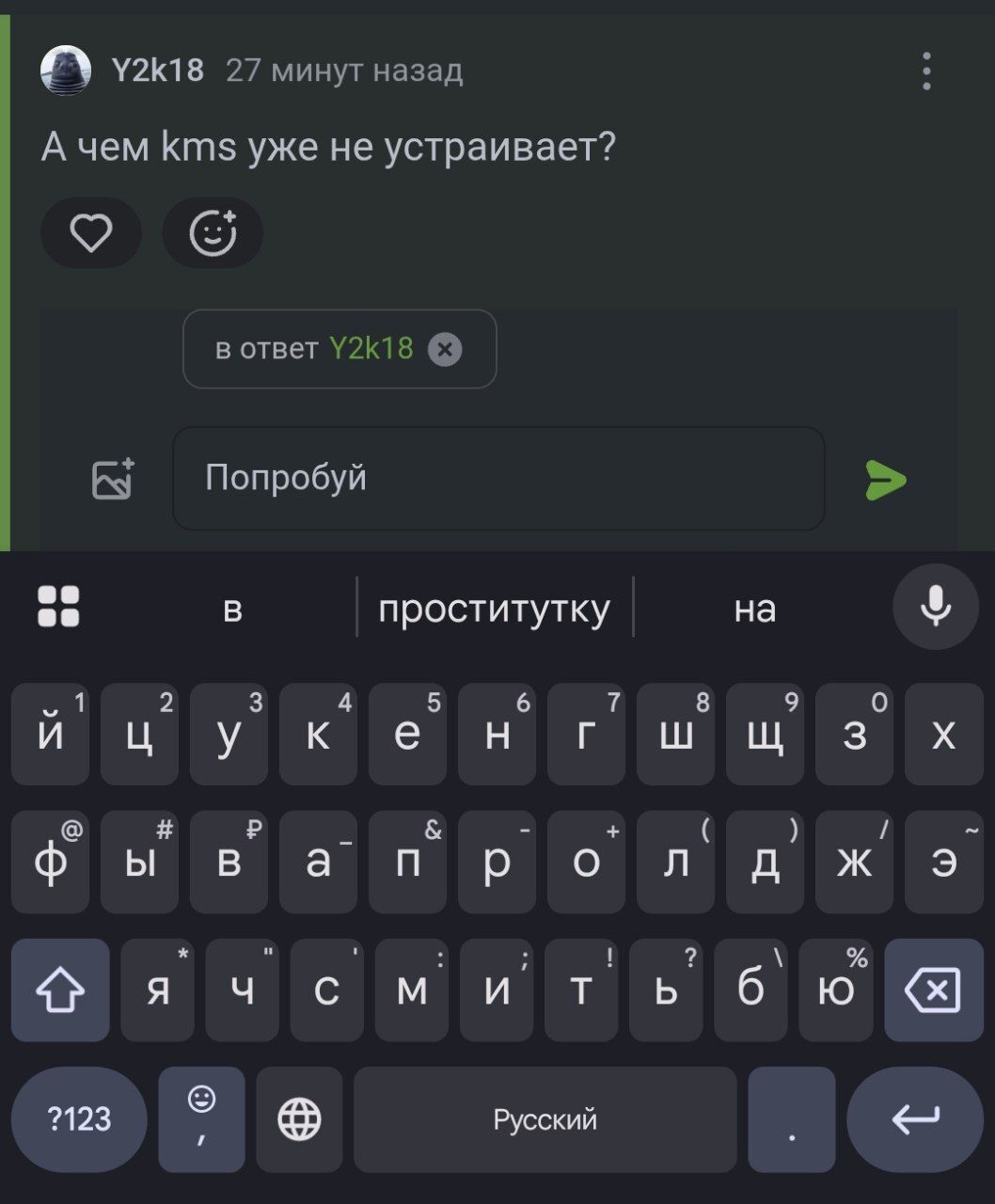The height and width of the screenshot is (1204, 995).
Task: Attach an image to the reply
Action: point(113,479)
